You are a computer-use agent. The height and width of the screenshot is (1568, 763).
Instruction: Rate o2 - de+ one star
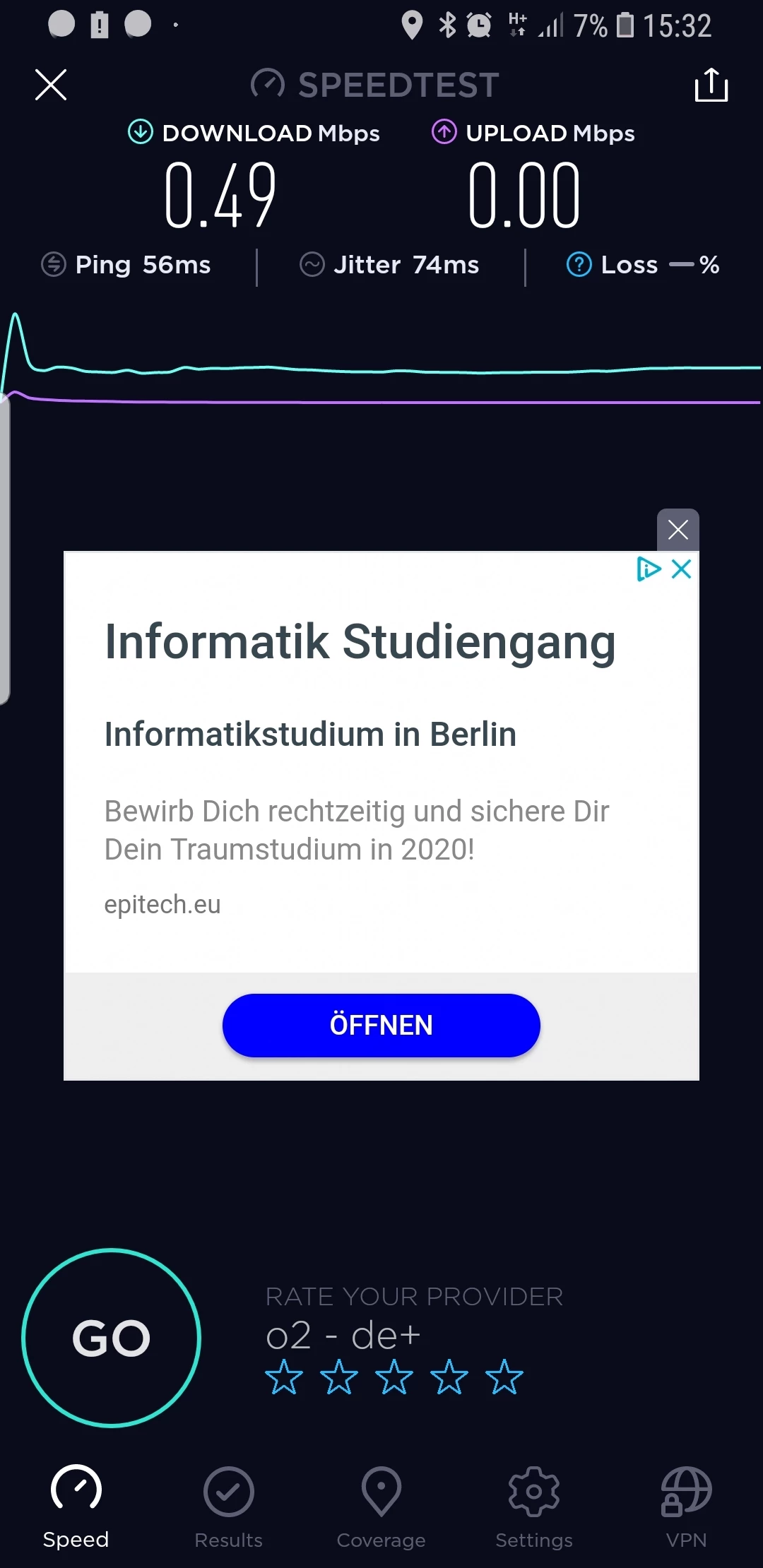pyautogui.click(x=284, y=1377)
